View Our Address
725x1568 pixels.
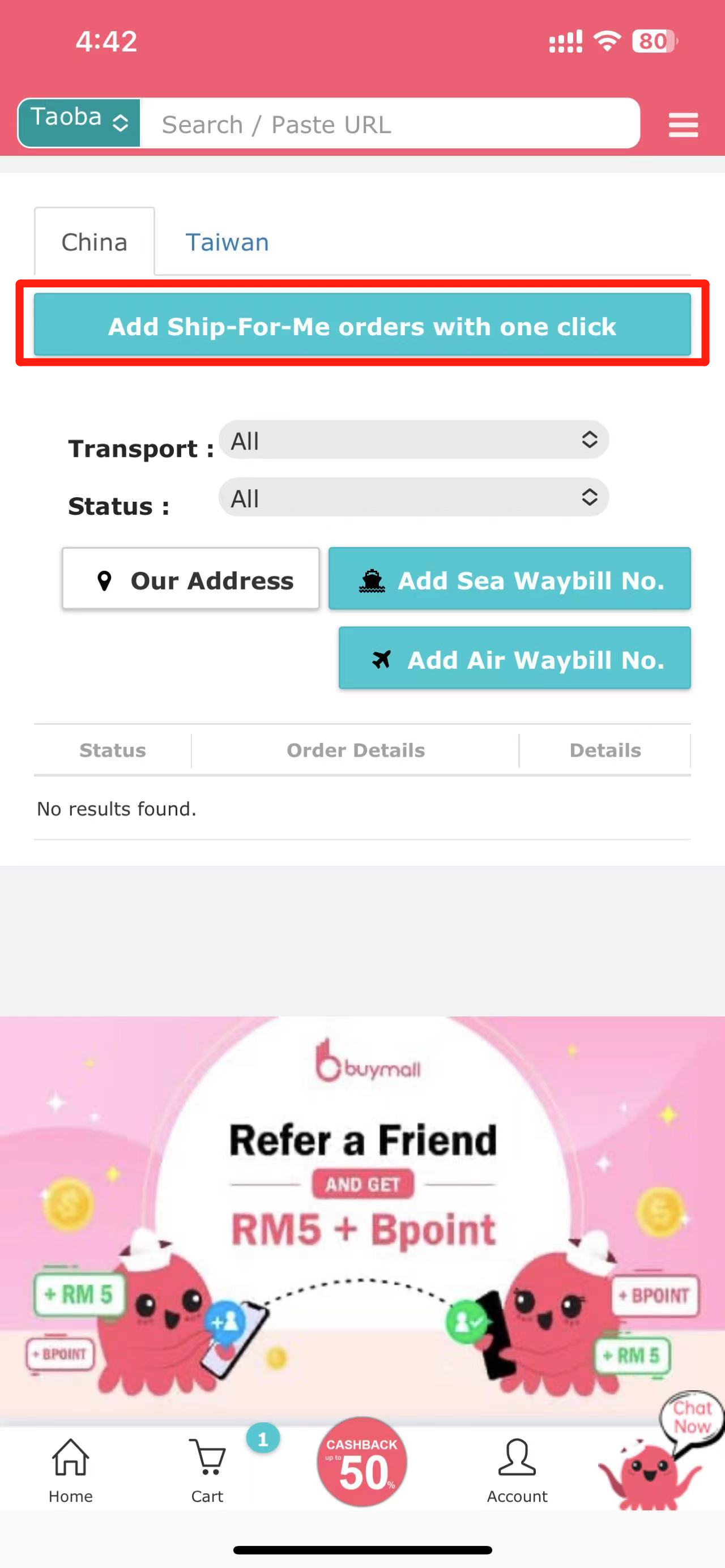point(190,579)
